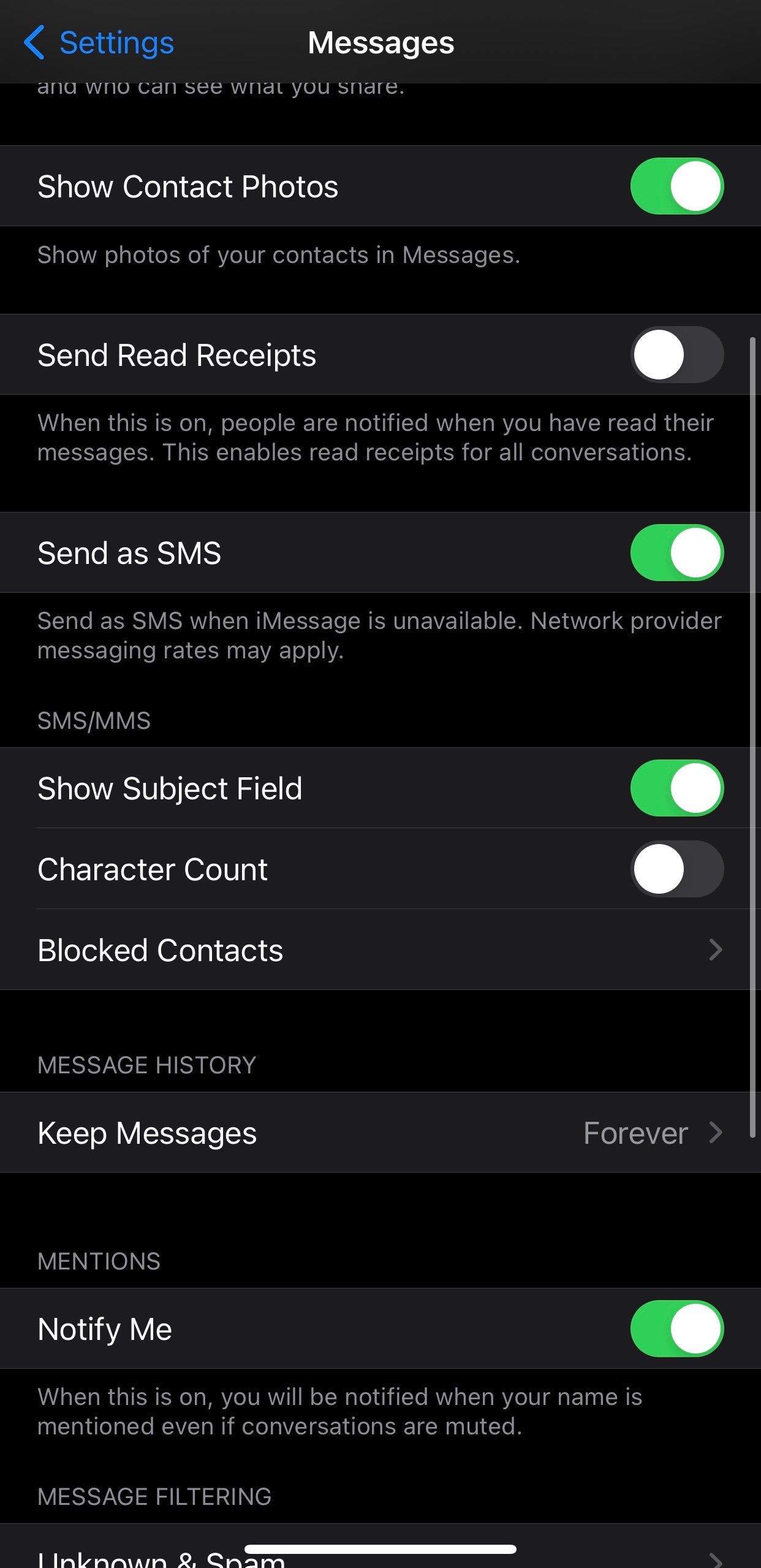
Task: Turn on Character Count
Action: (676, 869)
